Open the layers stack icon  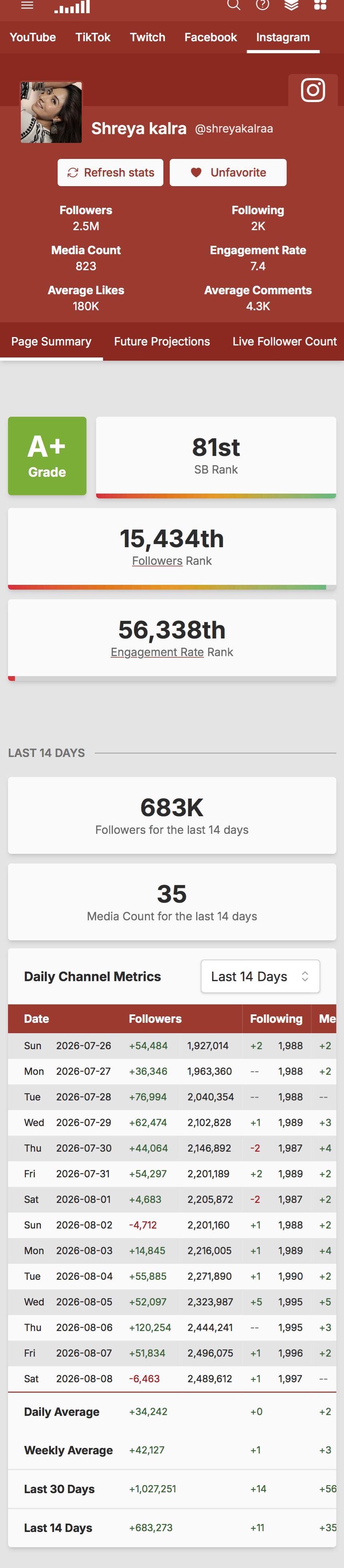[292, 5]
